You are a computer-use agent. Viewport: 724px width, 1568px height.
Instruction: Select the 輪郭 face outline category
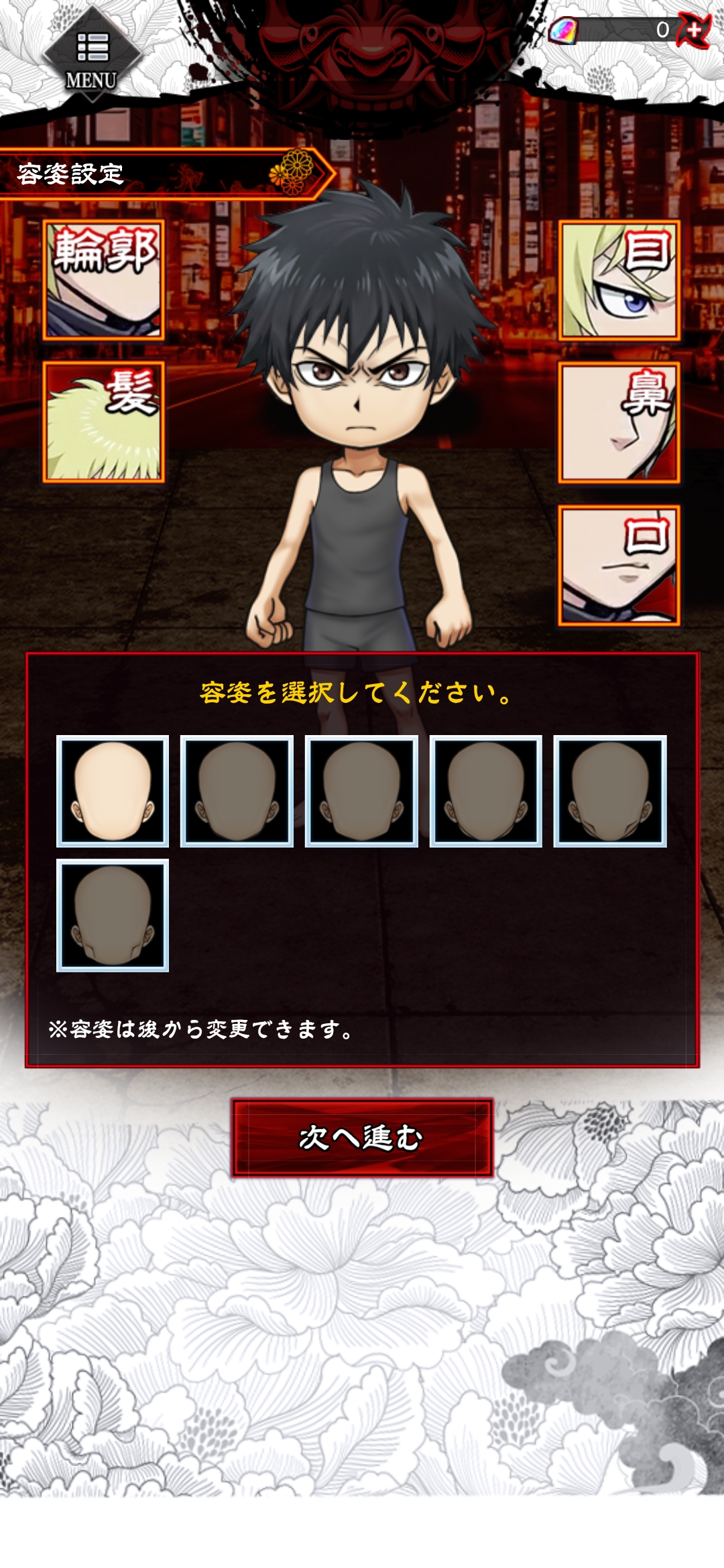103,280
